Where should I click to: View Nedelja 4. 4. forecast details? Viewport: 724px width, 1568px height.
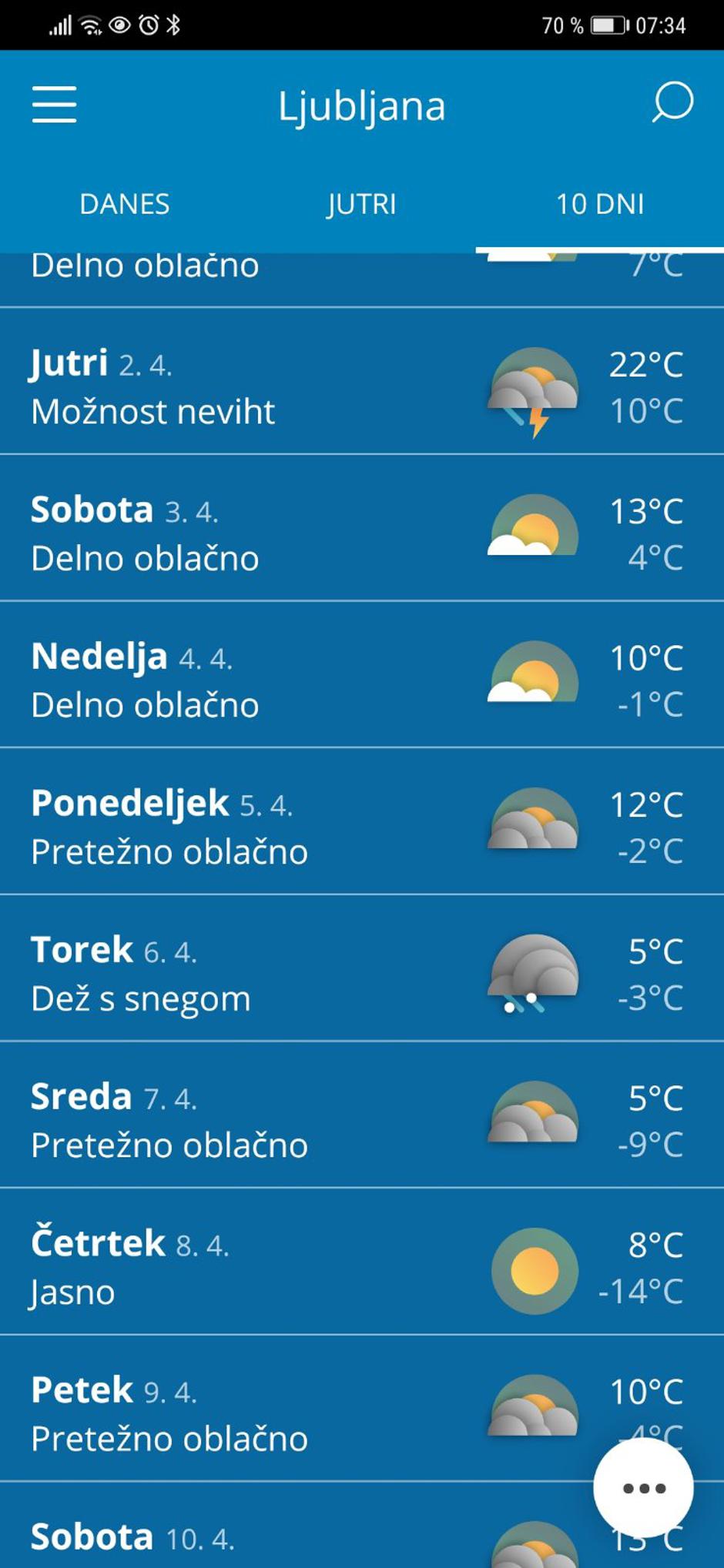click(308, 680)
